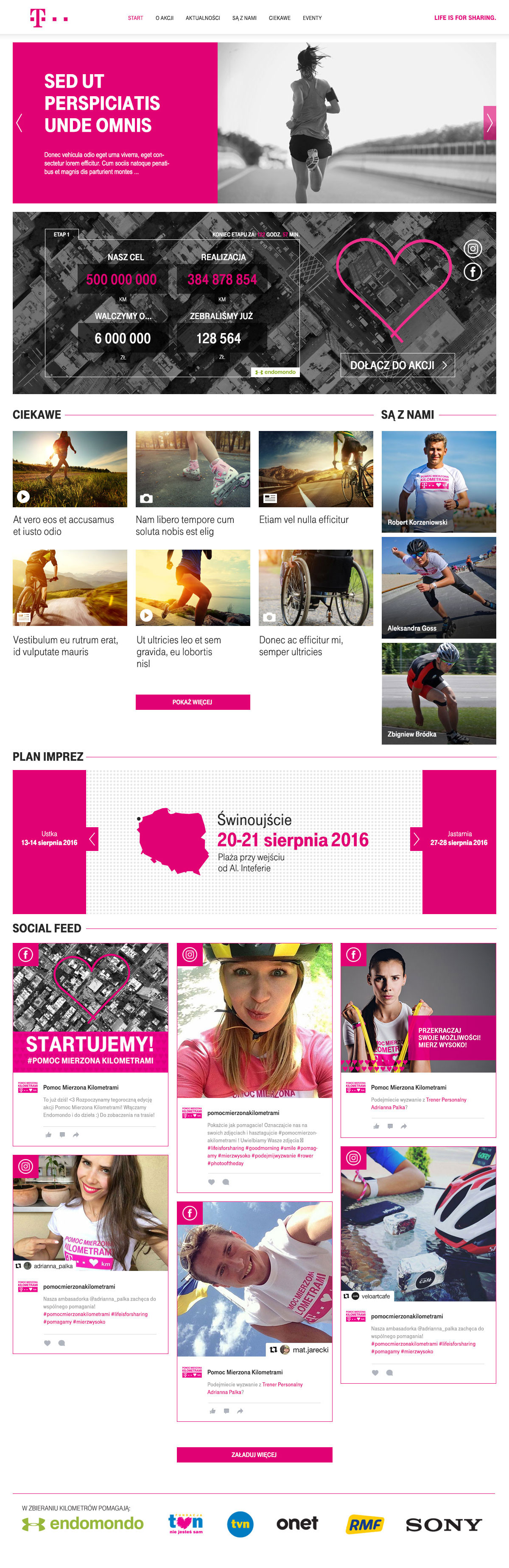
Task: Open the endomondo partner link
Action: point(82,1524)
